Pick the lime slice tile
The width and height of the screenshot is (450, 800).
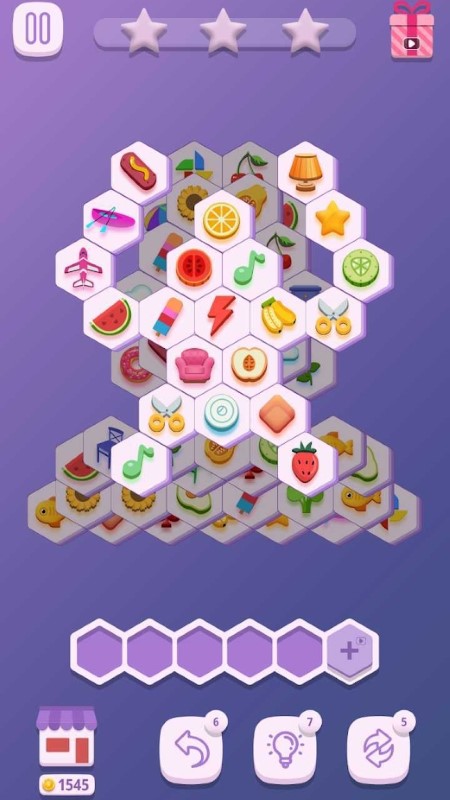tap(361, 268)
